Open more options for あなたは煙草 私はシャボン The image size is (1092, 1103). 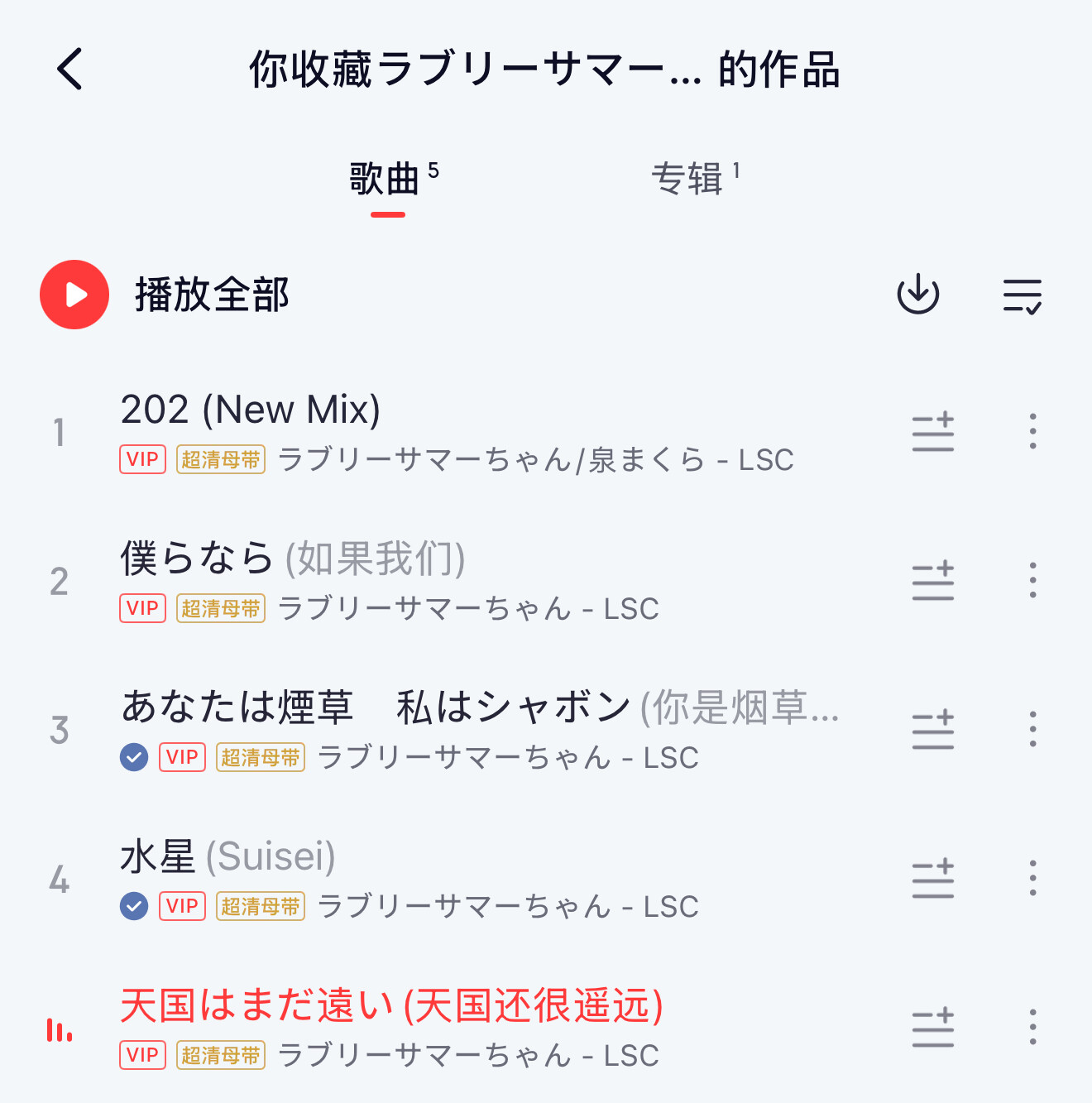pos(1032,730)
